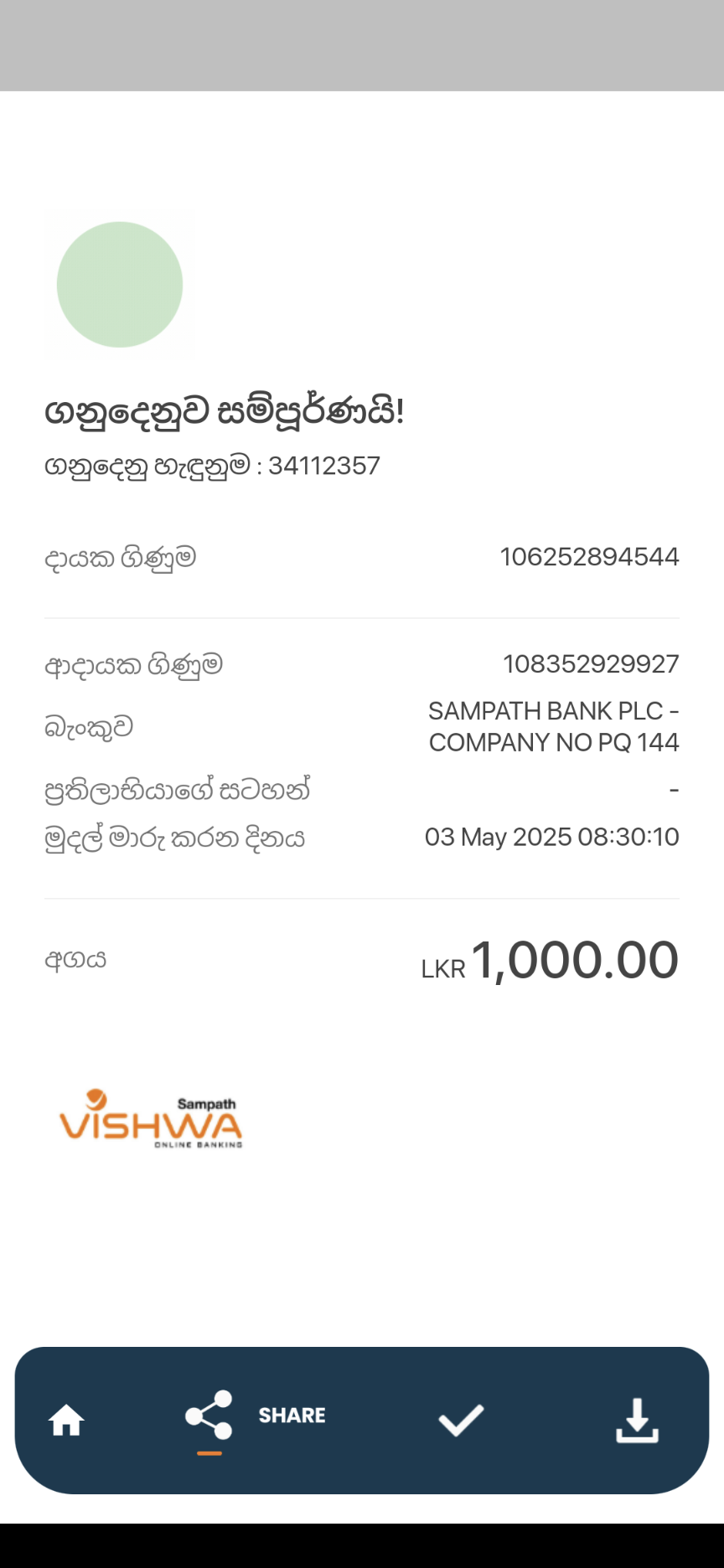
Task: Go to home via the house icon
Action: point(66,1421)
